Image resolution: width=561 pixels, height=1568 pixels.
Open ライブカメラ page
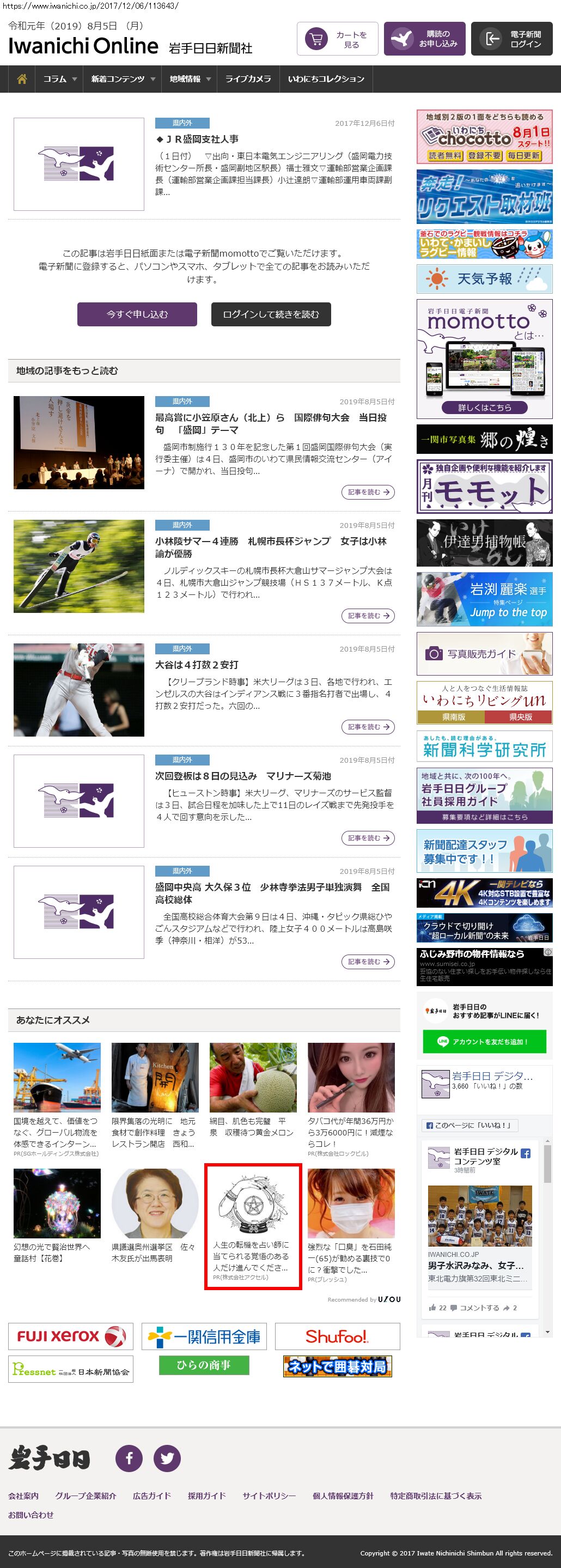[x=248, y=79]
